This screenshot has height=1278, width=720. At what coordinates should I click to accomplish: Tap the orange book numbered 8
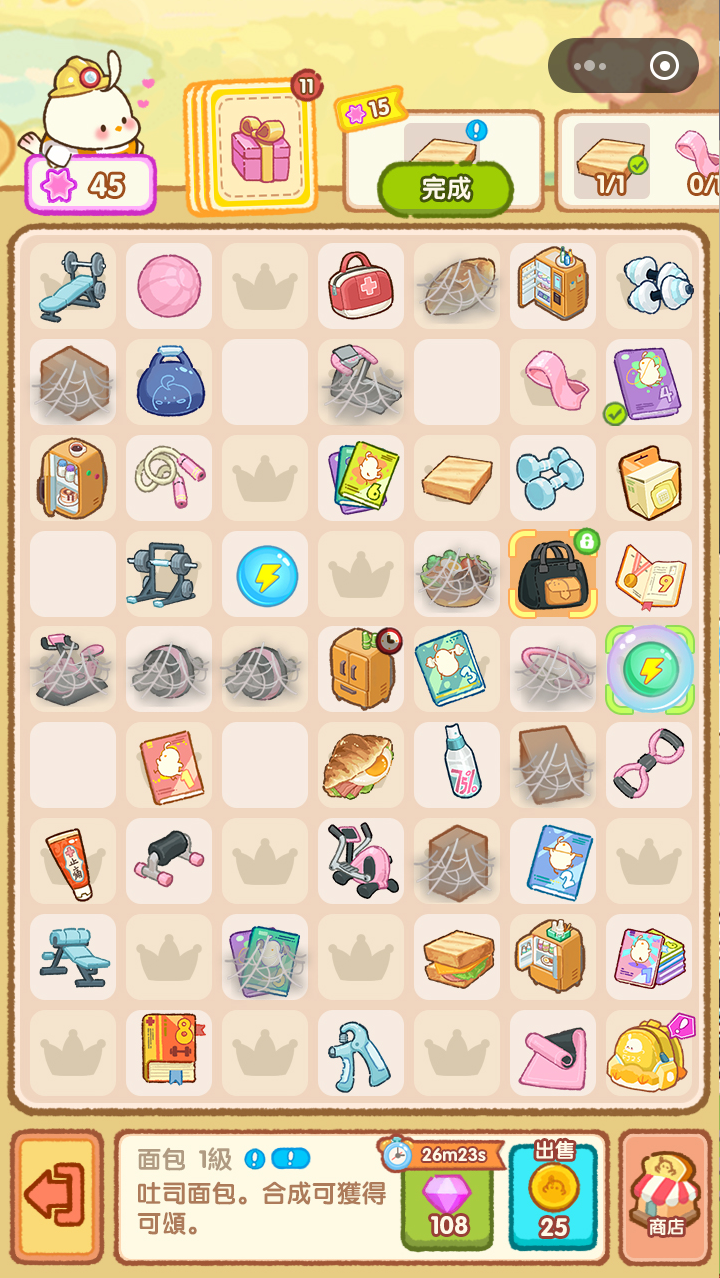[168, 1051]
